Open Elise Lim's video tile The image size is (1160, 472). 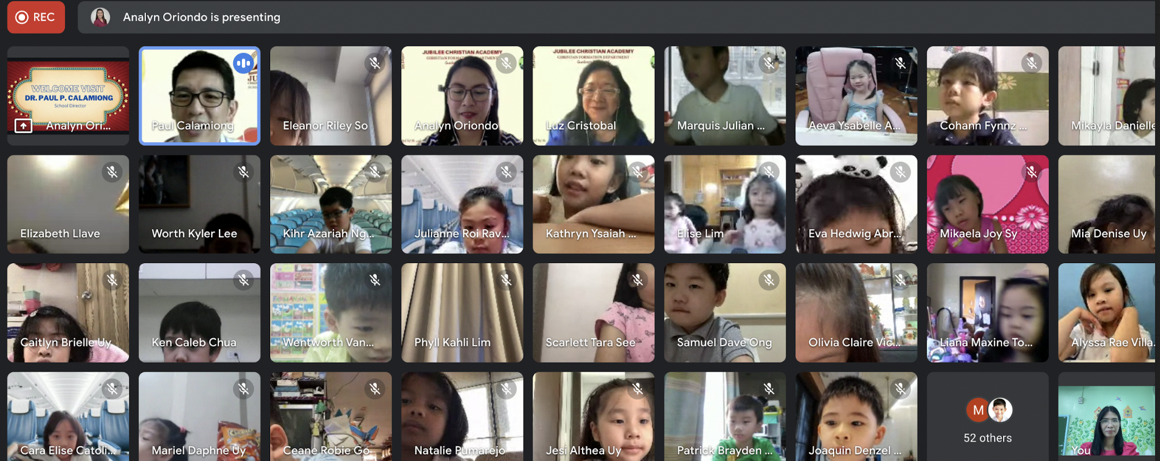(x=724, y=204)
